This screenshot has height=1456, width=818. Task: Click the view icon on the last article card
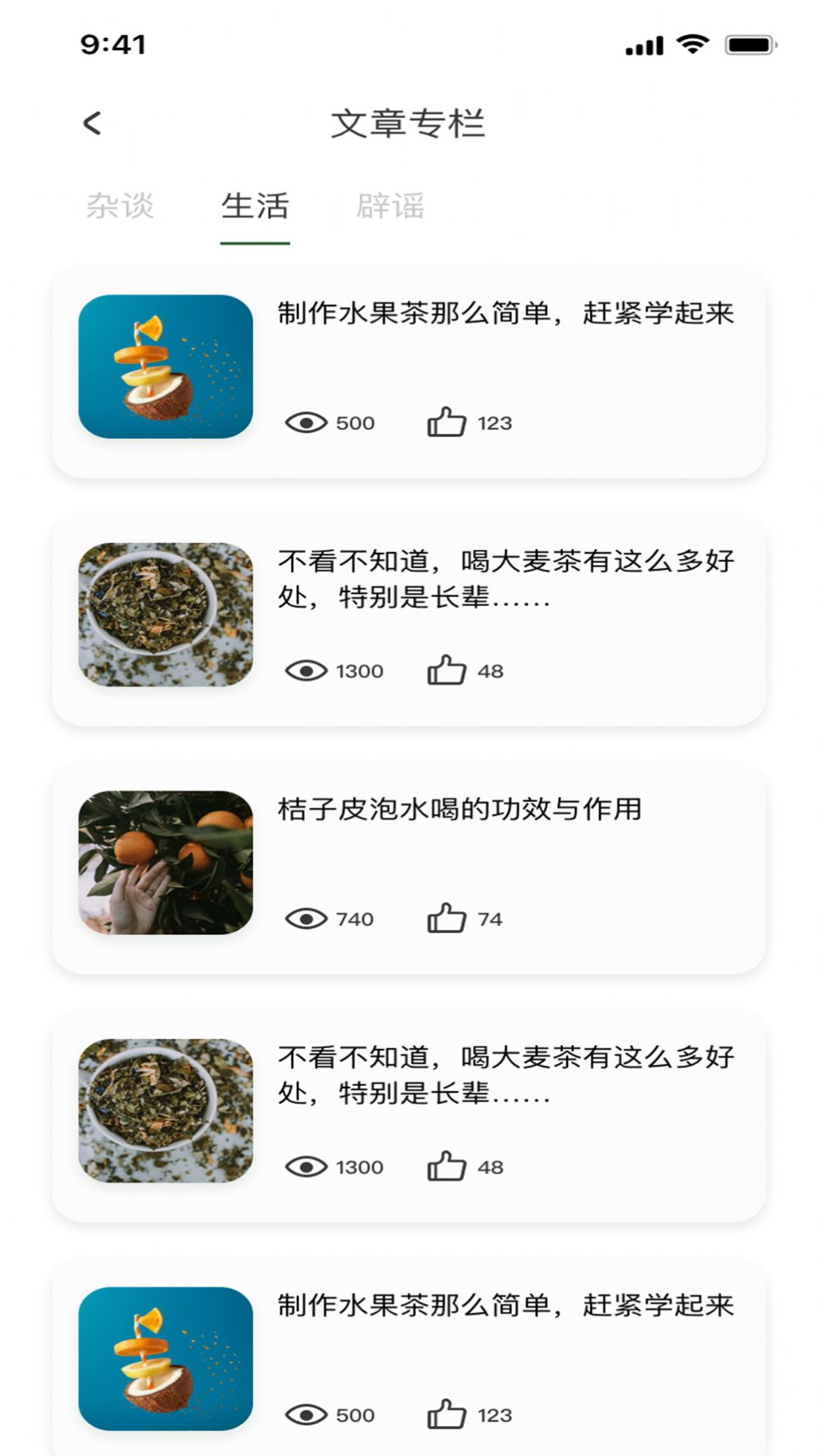306,1413
